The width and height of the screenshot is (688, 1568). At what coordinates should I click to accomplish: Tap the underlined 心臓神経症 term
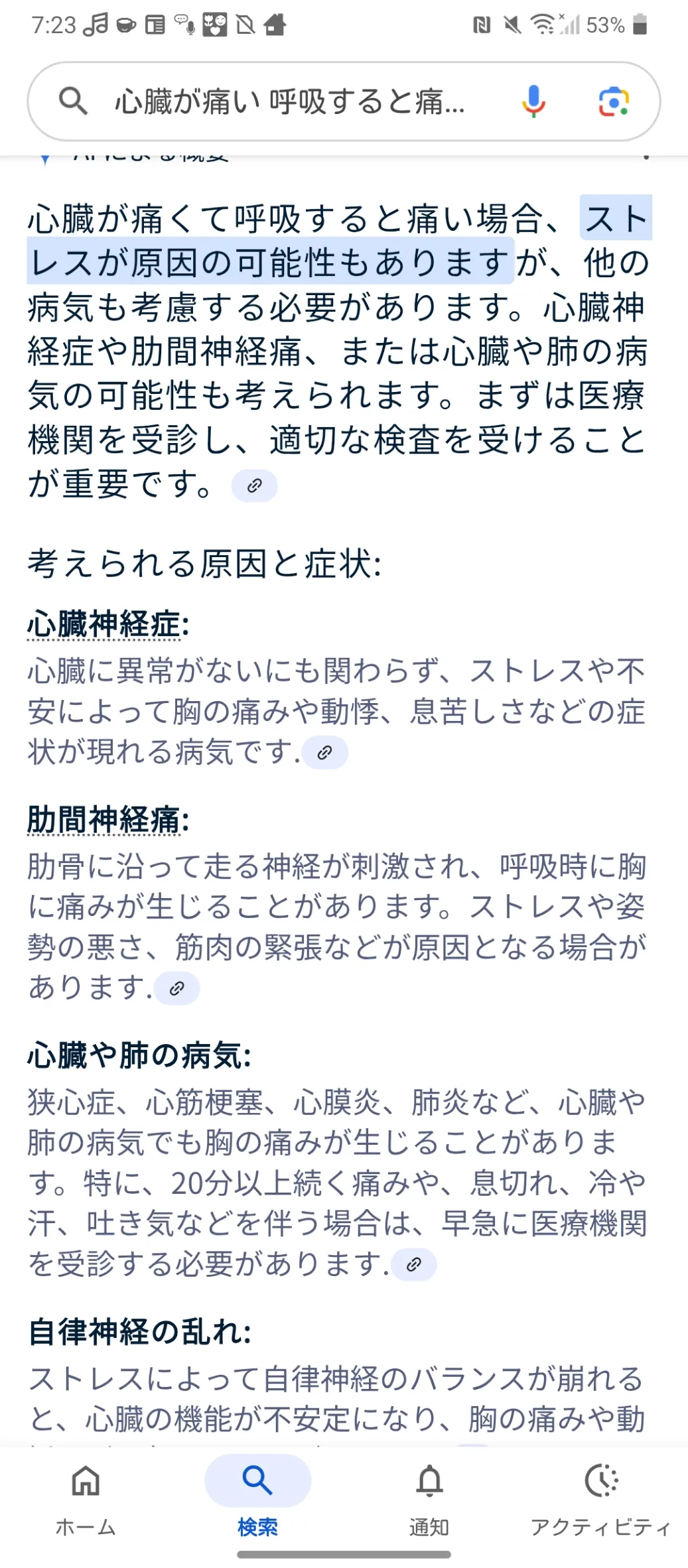104,624
